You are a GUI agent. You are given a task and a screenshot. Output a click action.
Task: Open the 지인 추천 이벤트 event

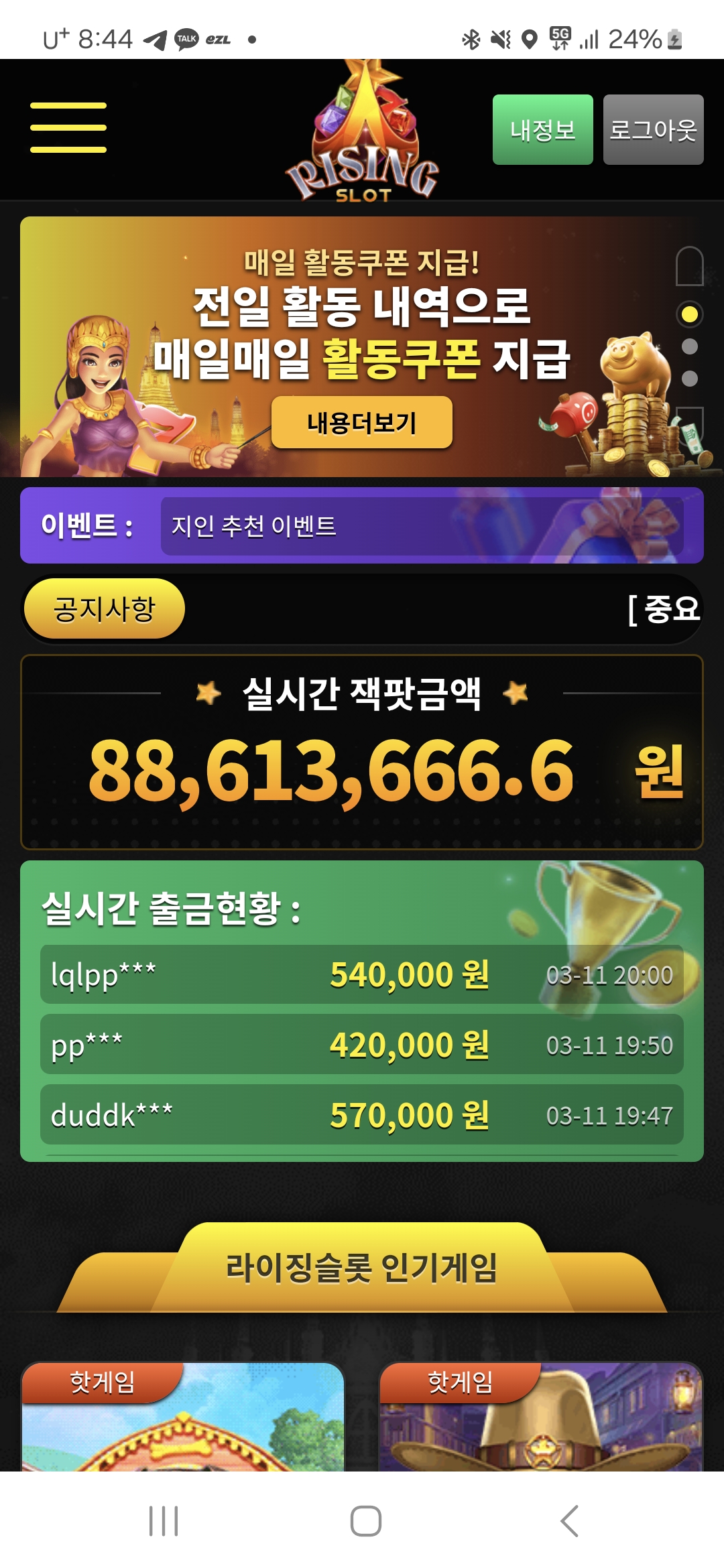pos(421,526)
